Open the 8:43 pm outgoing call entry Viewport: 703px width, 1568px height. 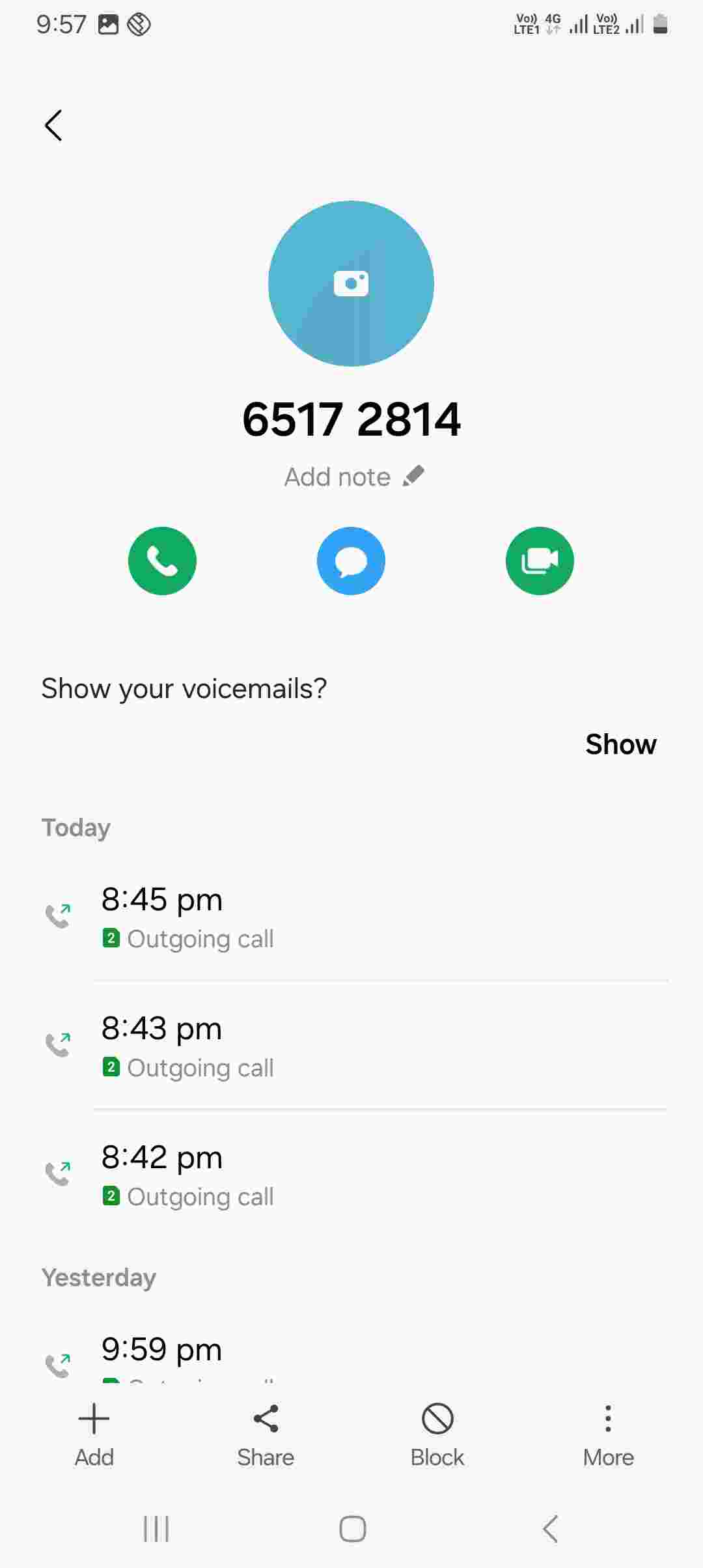click(x=351, y=1046)
